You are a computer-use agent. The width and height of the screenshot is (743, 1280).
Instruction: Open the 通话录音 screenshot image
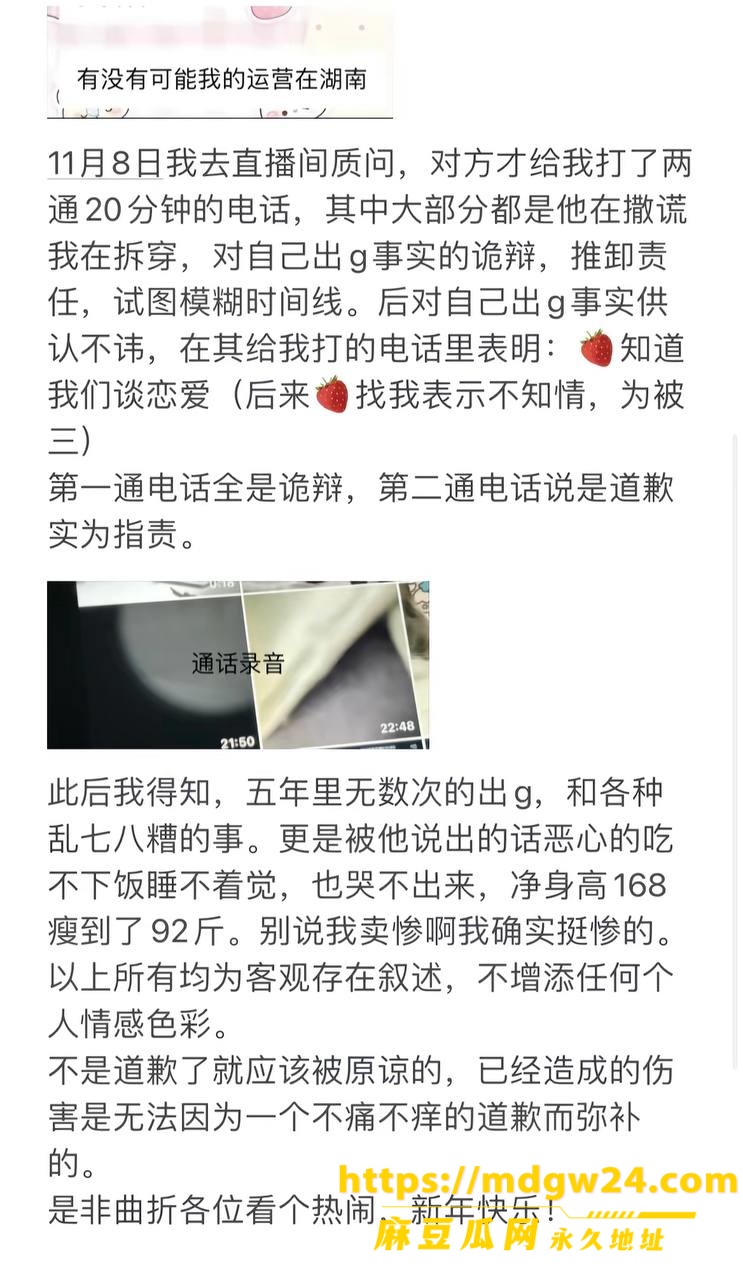[238, 665]
